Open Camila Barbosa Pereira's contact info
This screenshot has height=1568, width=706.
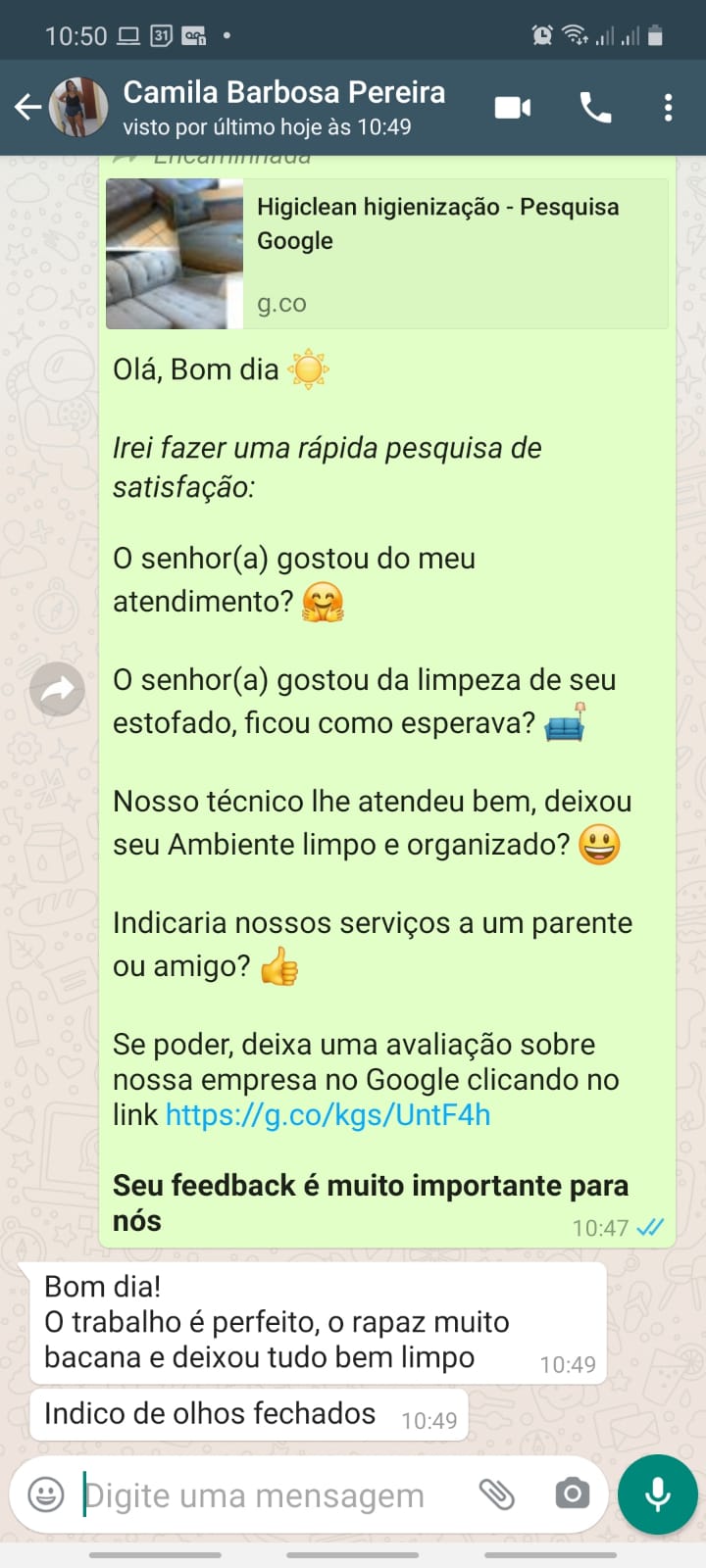point(284,107)
